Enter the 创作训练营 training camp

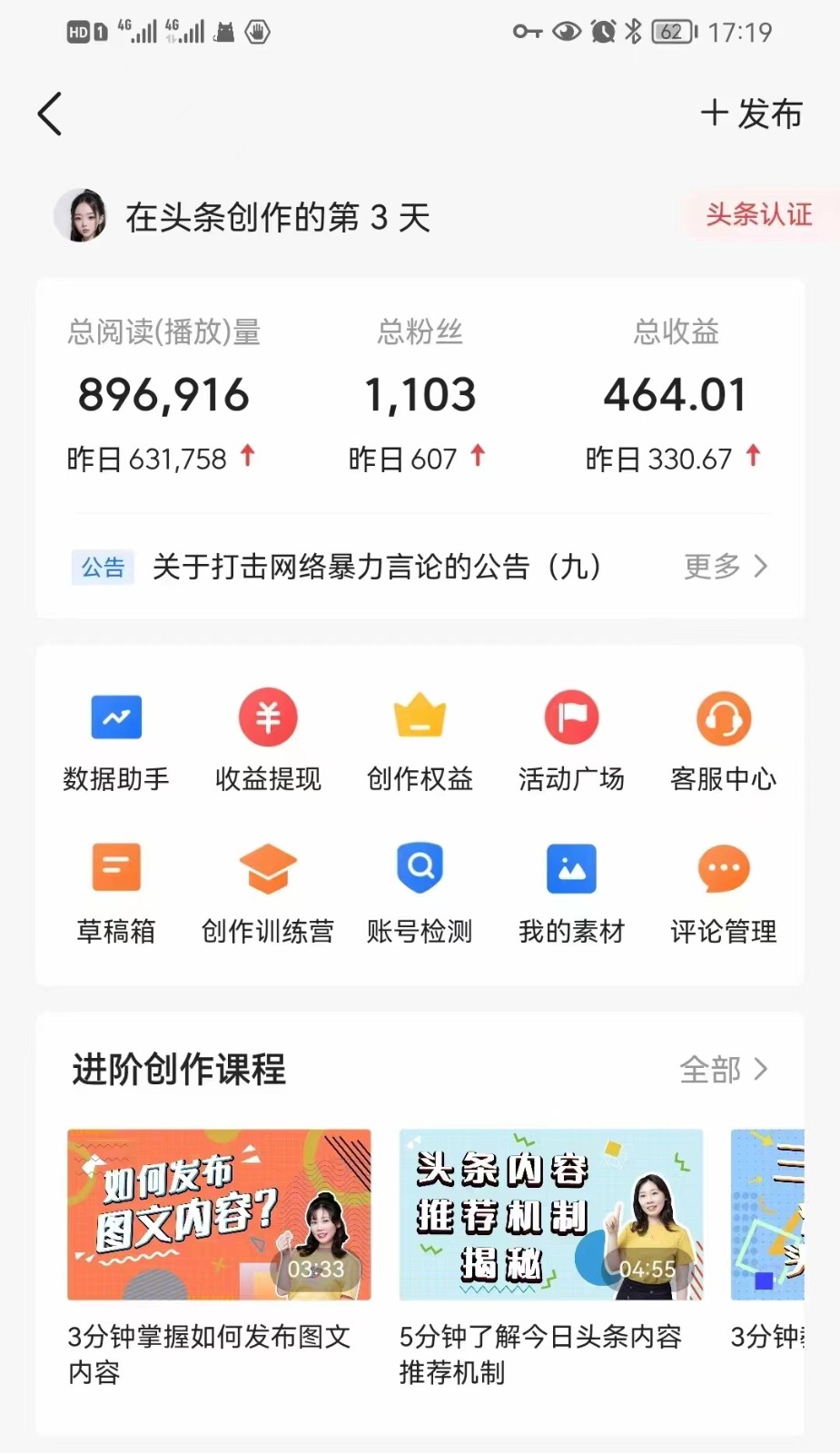click(268, 893)
